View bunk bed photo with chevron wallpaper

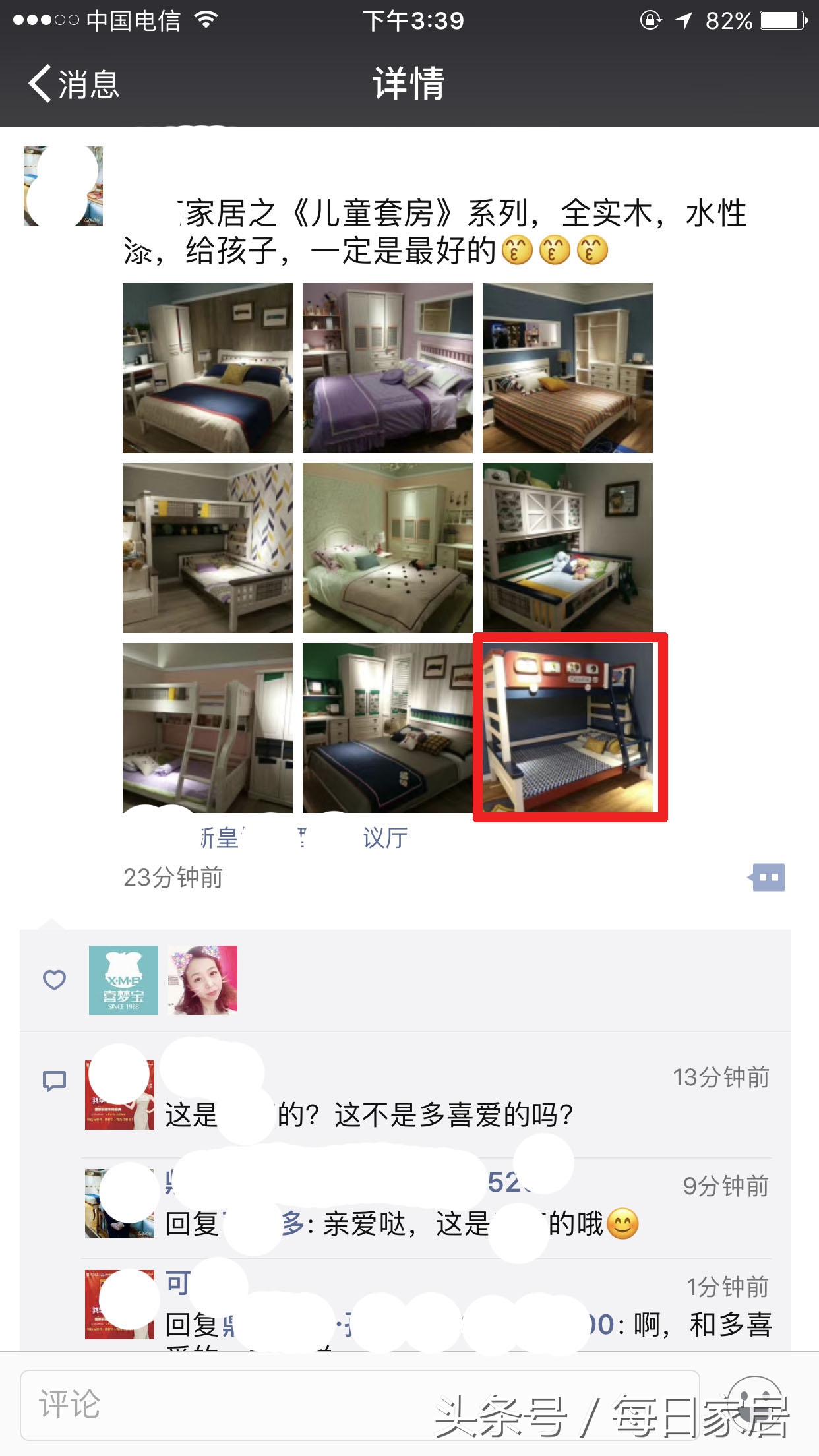point(208,548)
